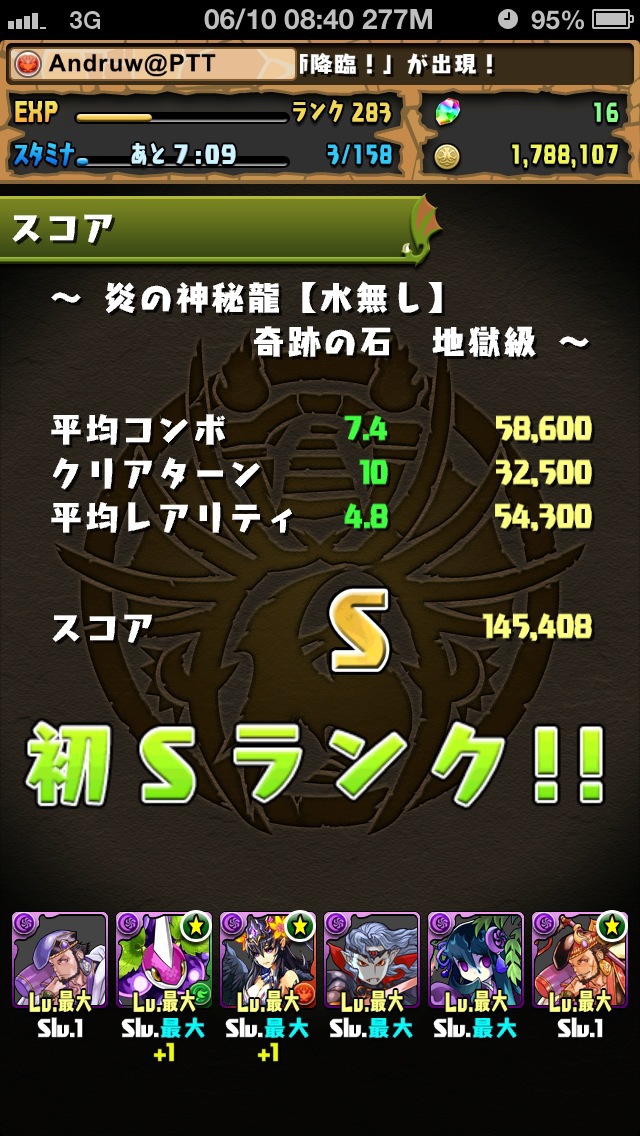Viewport: 640px width, 1136px height.
Task: Select the dark-haired purple-eyed girl monster icon
Action: tap(476, 960)
